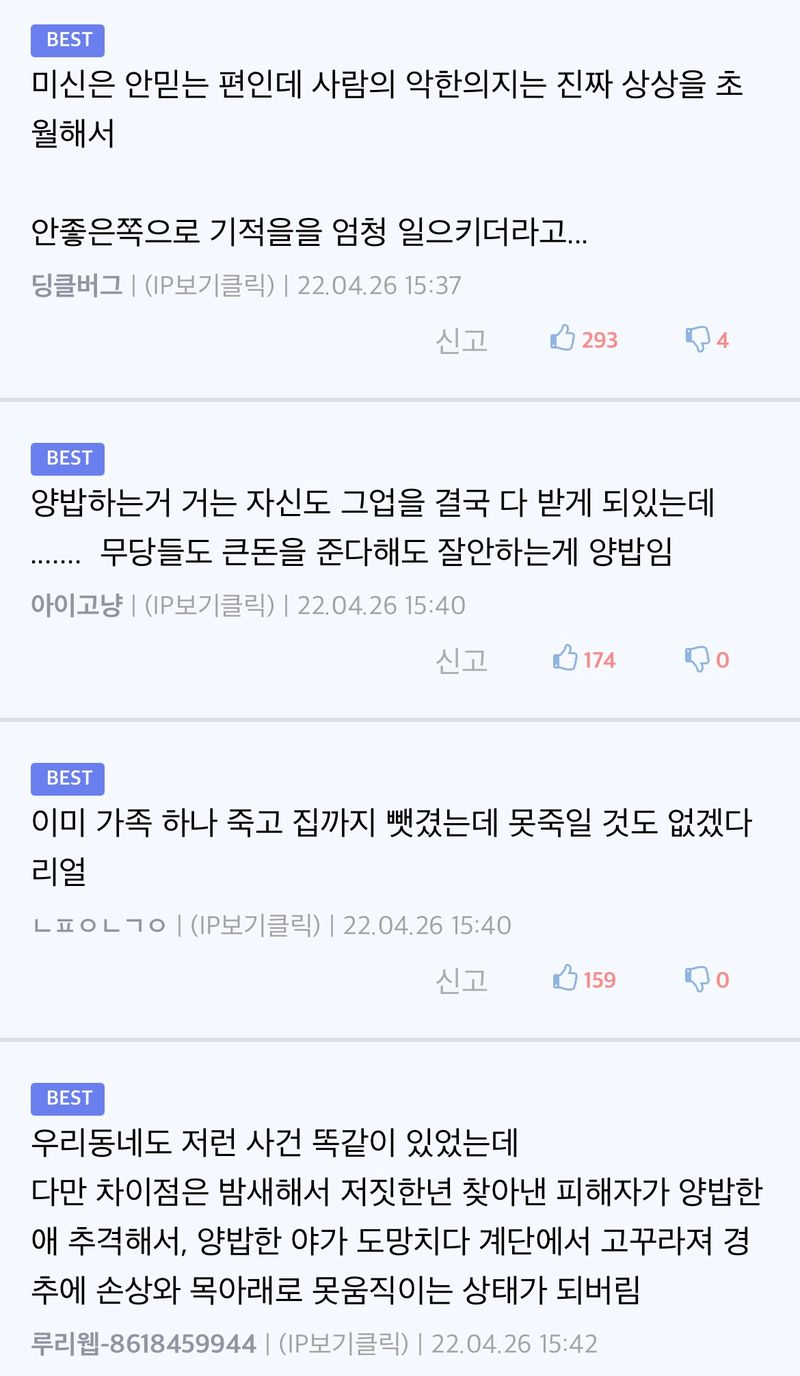Open 딩클버그's user profile
Screen dimensions: 800x1376
pos(77,286)
